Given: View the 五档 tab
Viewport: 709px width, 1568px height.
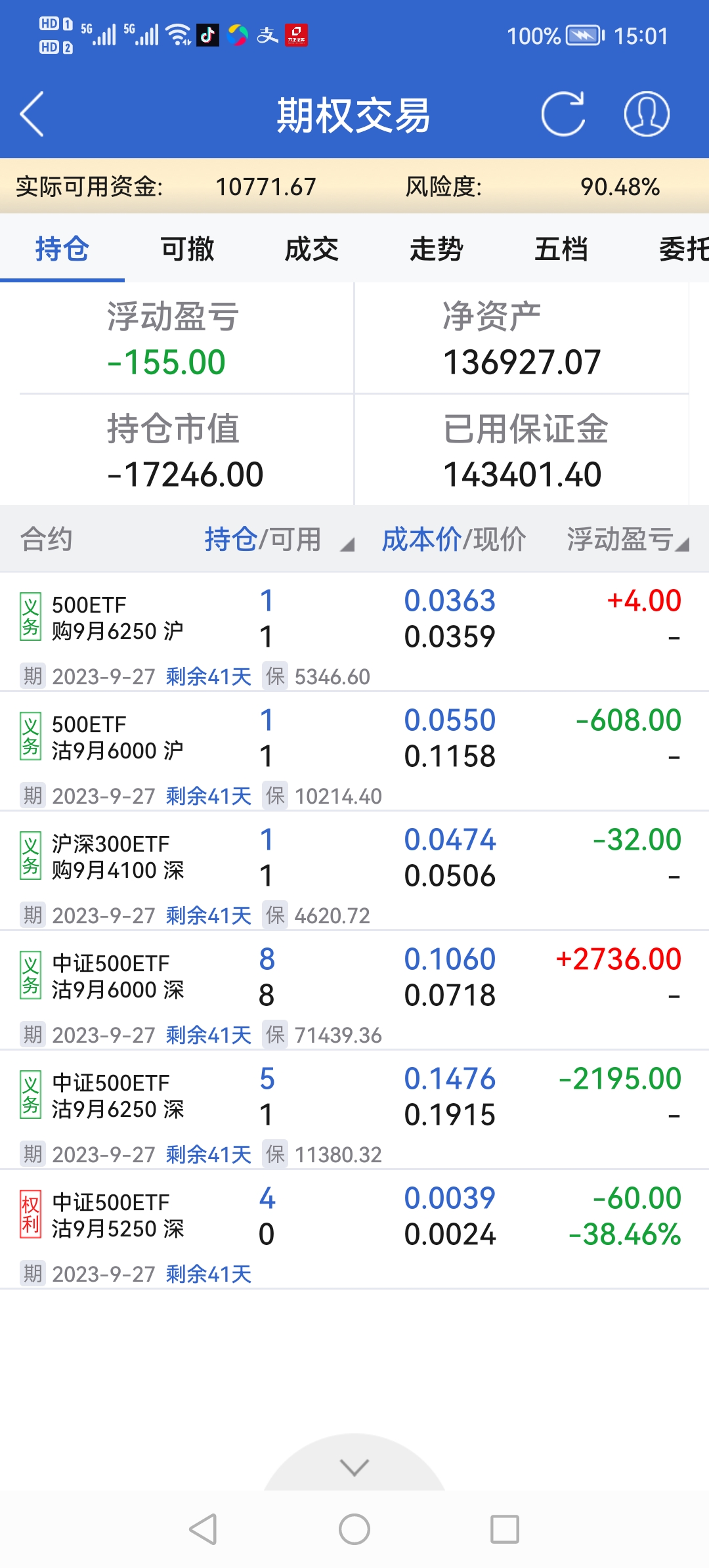Looking at the screenshot, I should coord(561,250).
